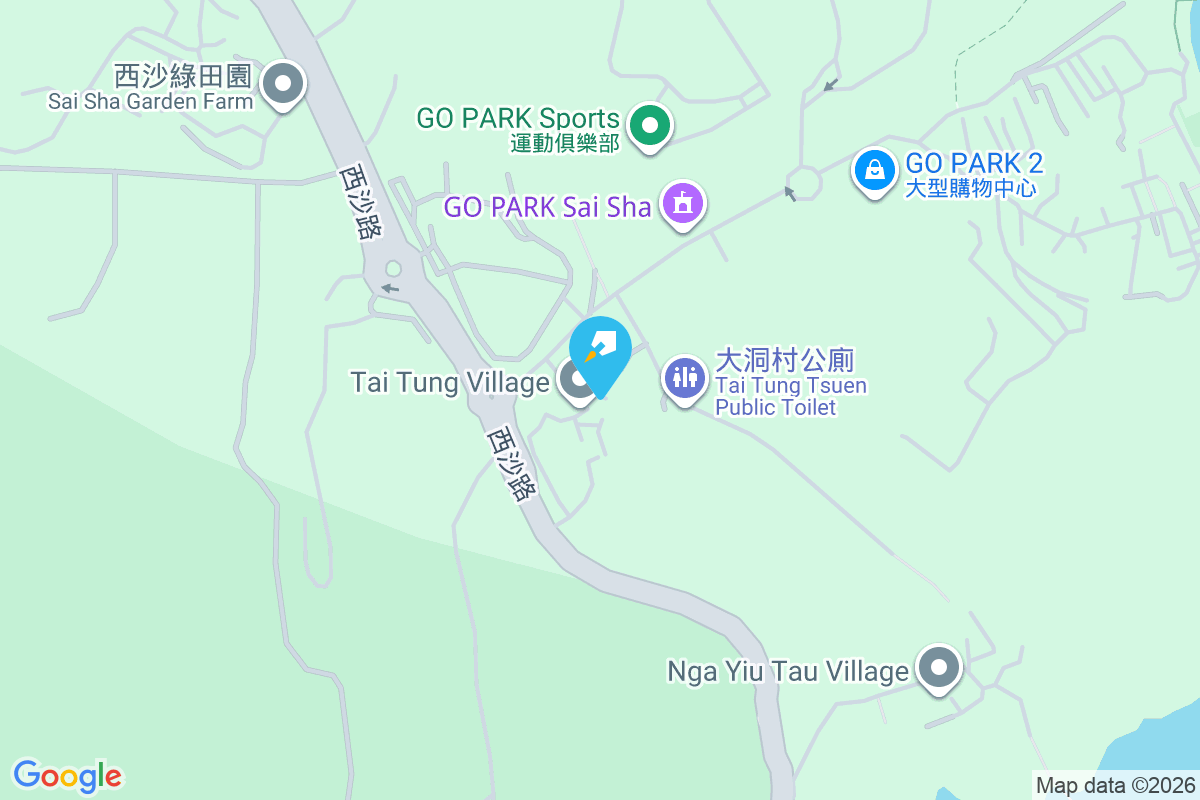Open the Sai Sha Garden Farm marker

point(283,84)
